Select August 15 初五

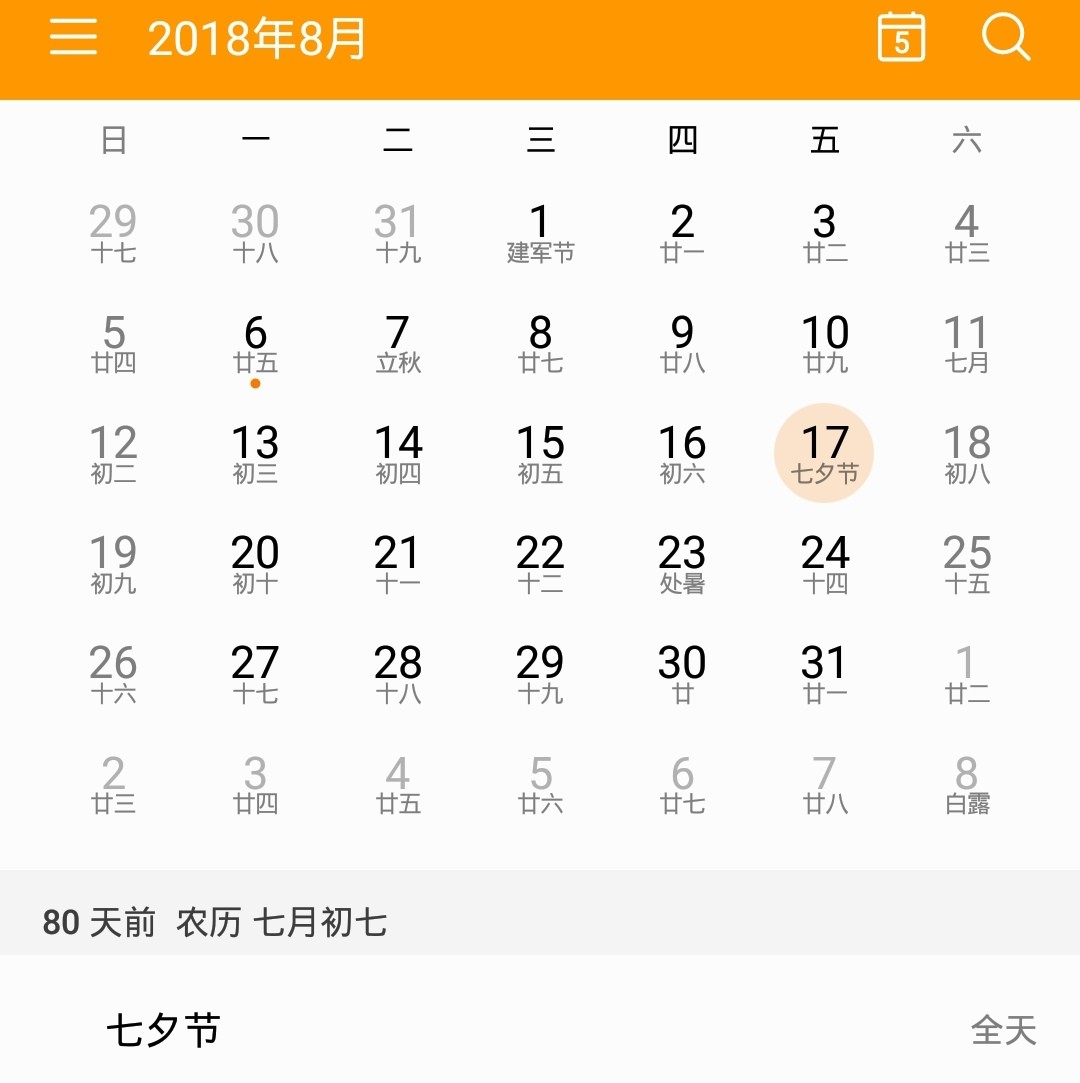540,453
